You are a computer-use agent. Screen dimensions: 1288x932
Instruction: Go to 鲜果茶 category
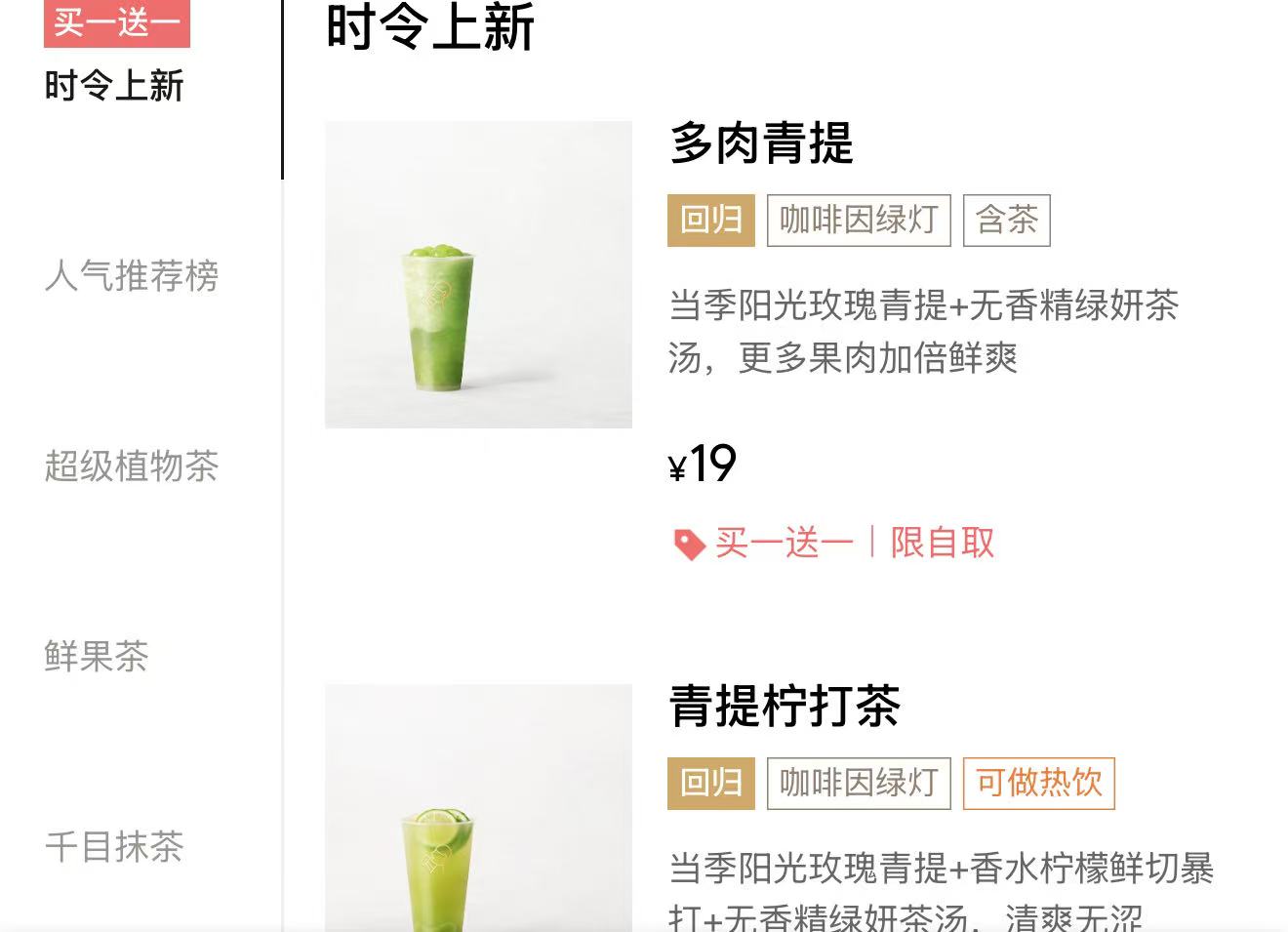(97, 657)
